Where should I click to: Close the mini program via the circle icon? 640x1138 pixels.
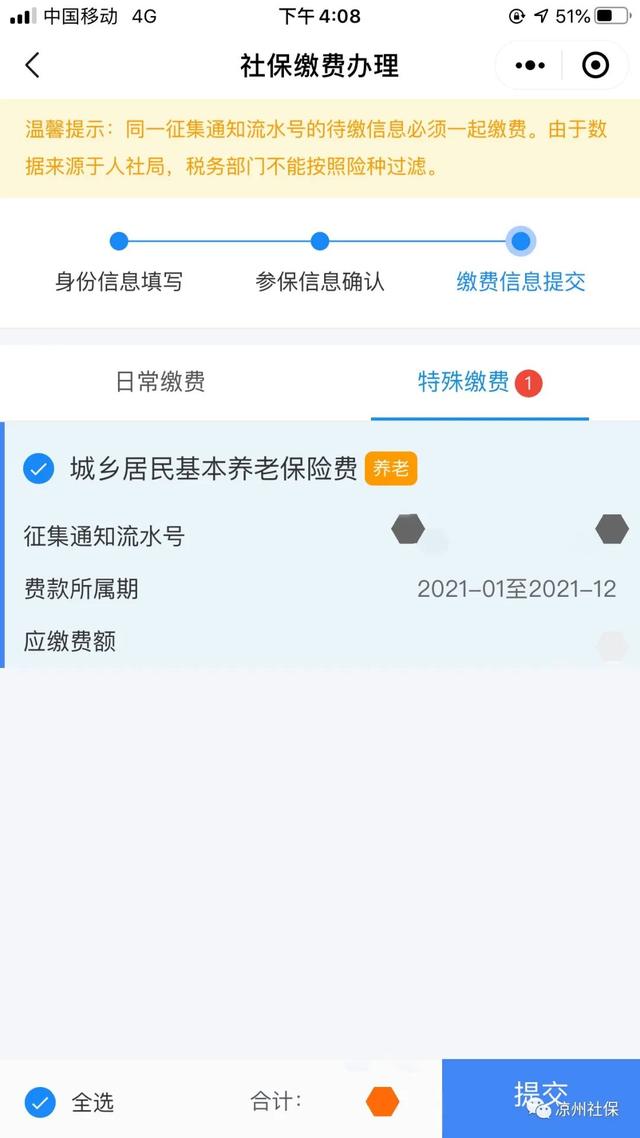595,66
